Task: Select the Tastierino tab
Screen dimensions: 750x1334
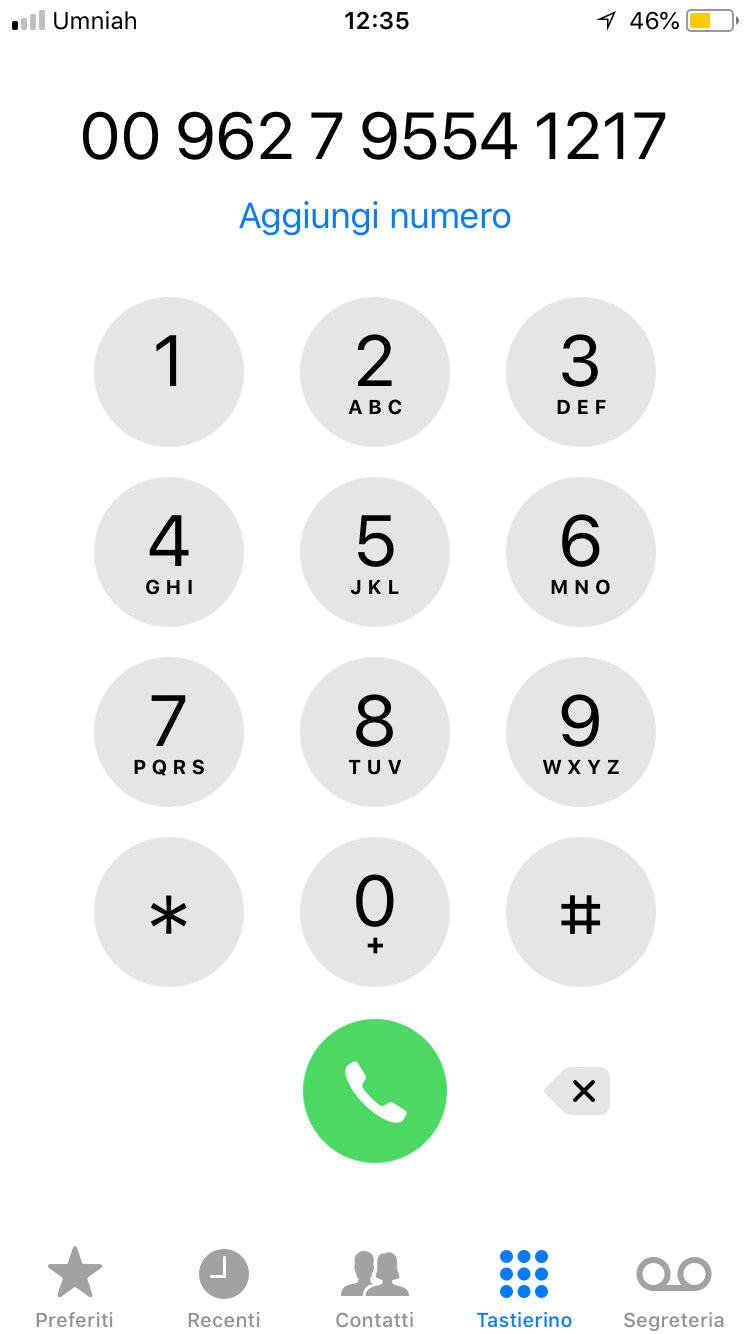Action: click(524, 1288)
